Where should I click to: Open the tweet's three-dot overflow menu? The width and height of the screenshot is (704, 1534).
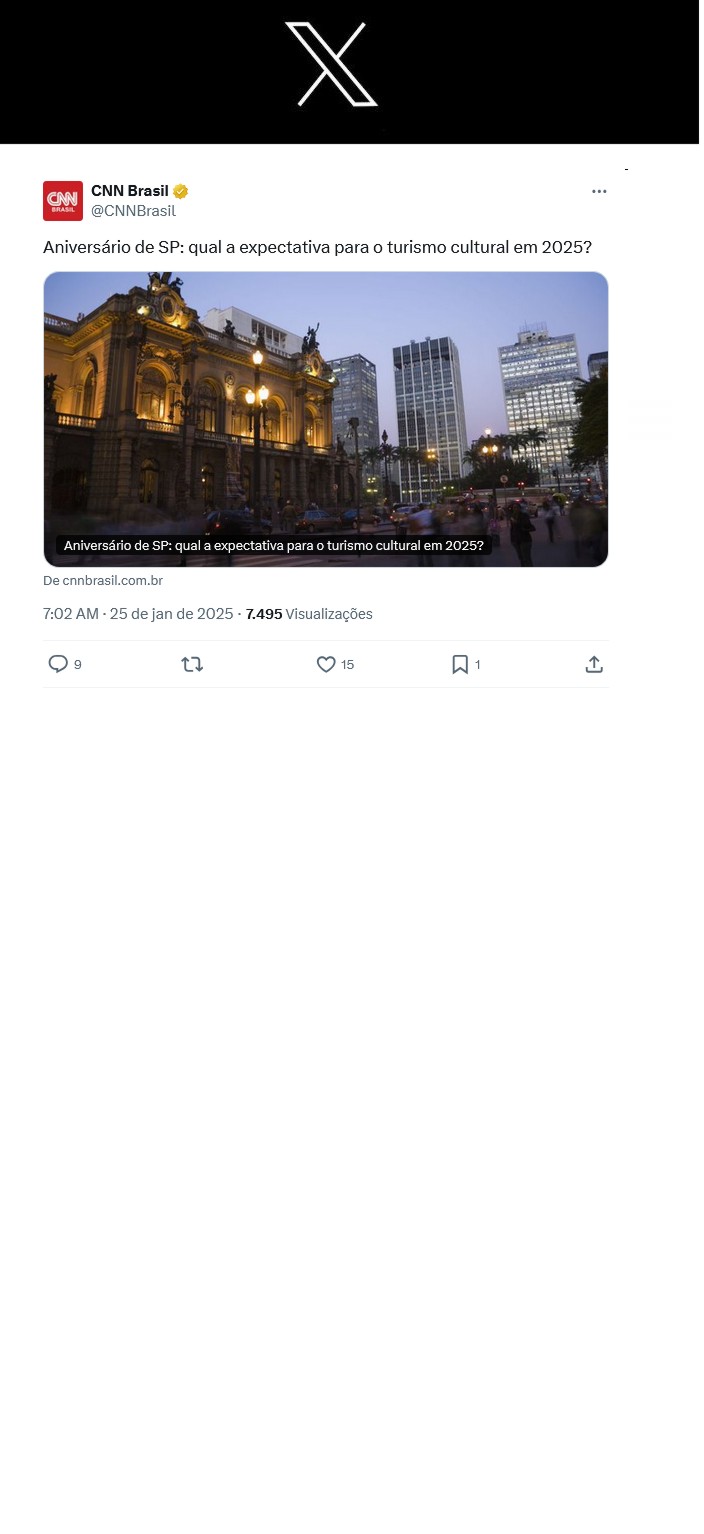pos(599,192)
